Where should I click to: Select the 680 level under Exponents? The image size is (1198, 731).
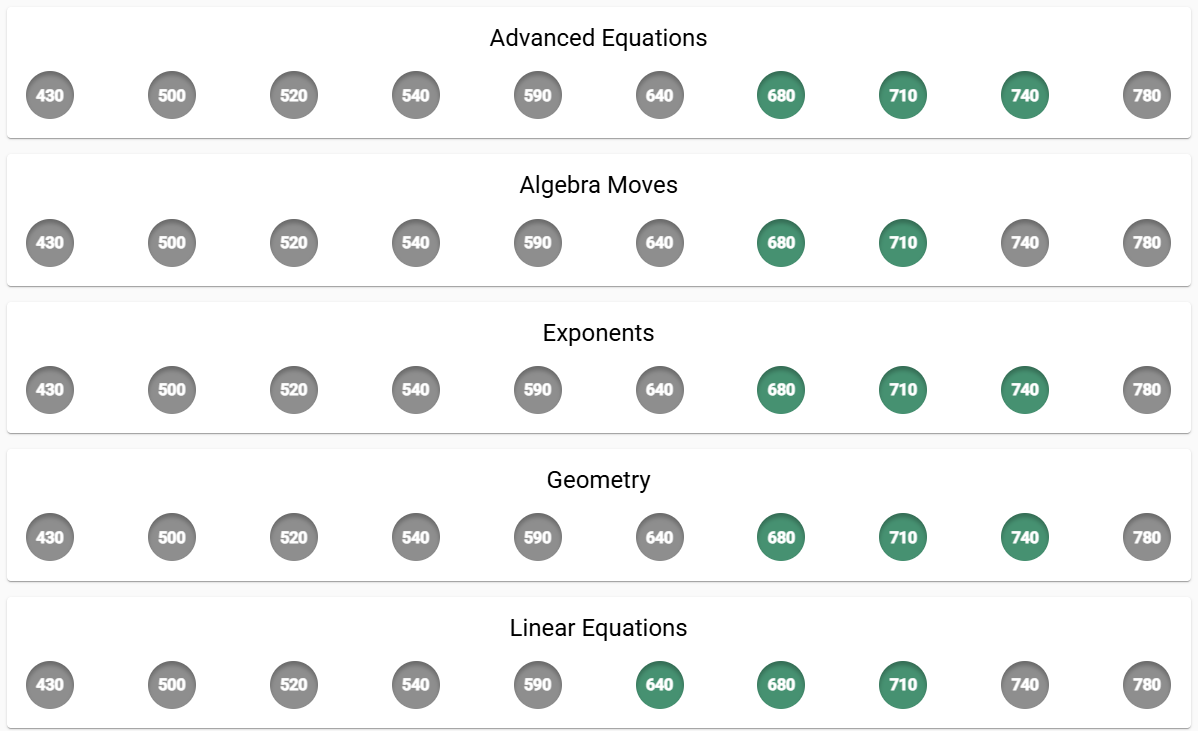pyautogui.click(x=781, y=390)
